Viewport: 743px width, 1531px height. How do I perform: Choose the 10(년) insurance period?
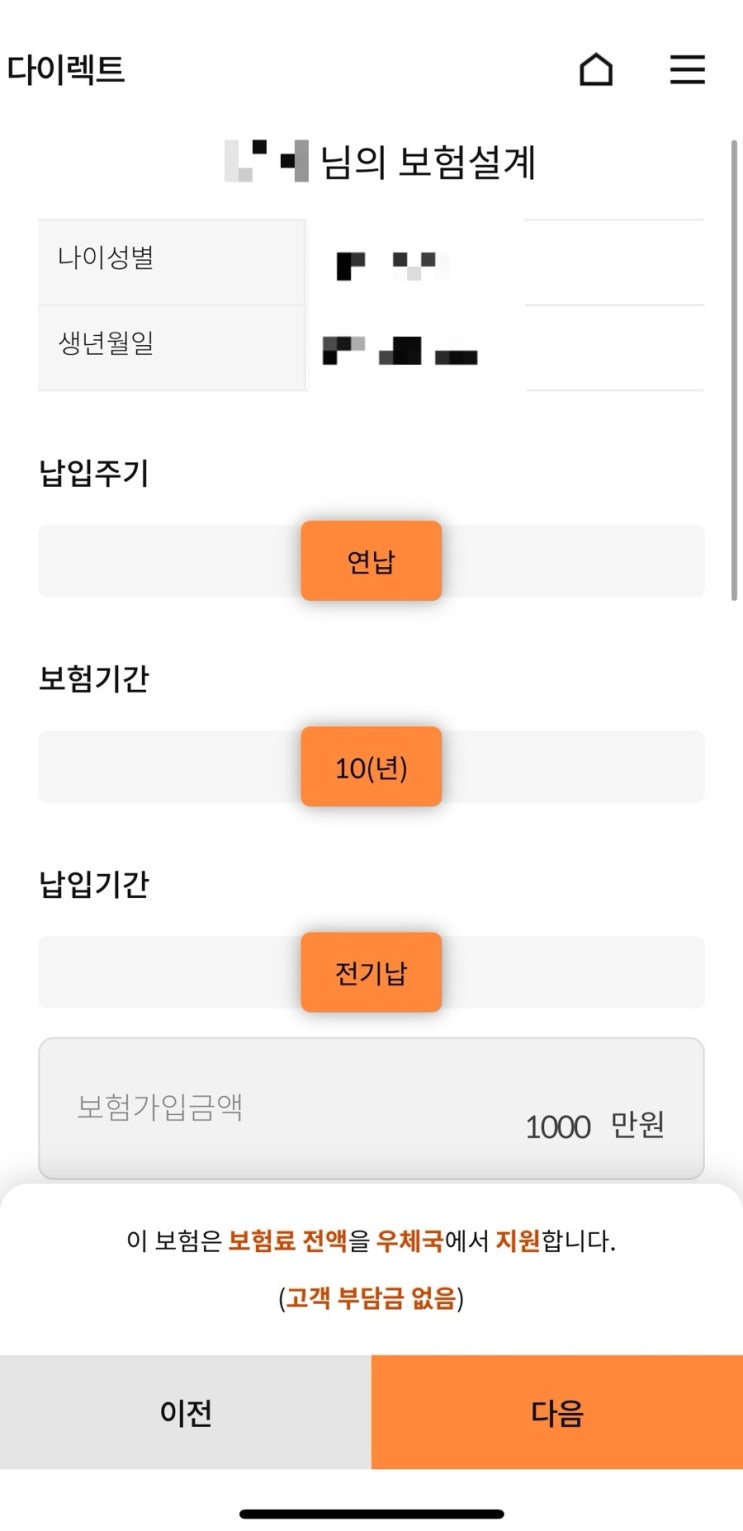(371, 767)
